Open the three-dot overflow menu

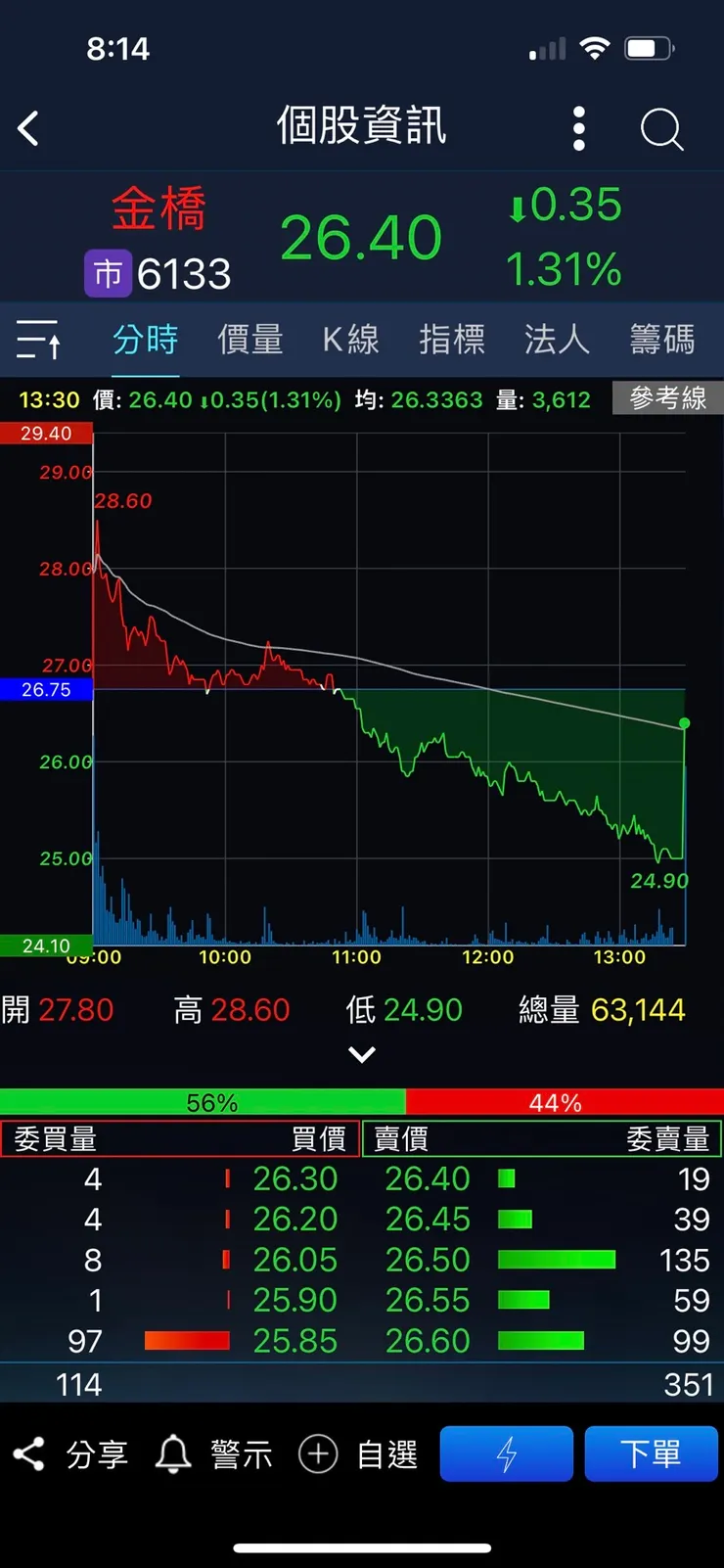pos(578,128)
